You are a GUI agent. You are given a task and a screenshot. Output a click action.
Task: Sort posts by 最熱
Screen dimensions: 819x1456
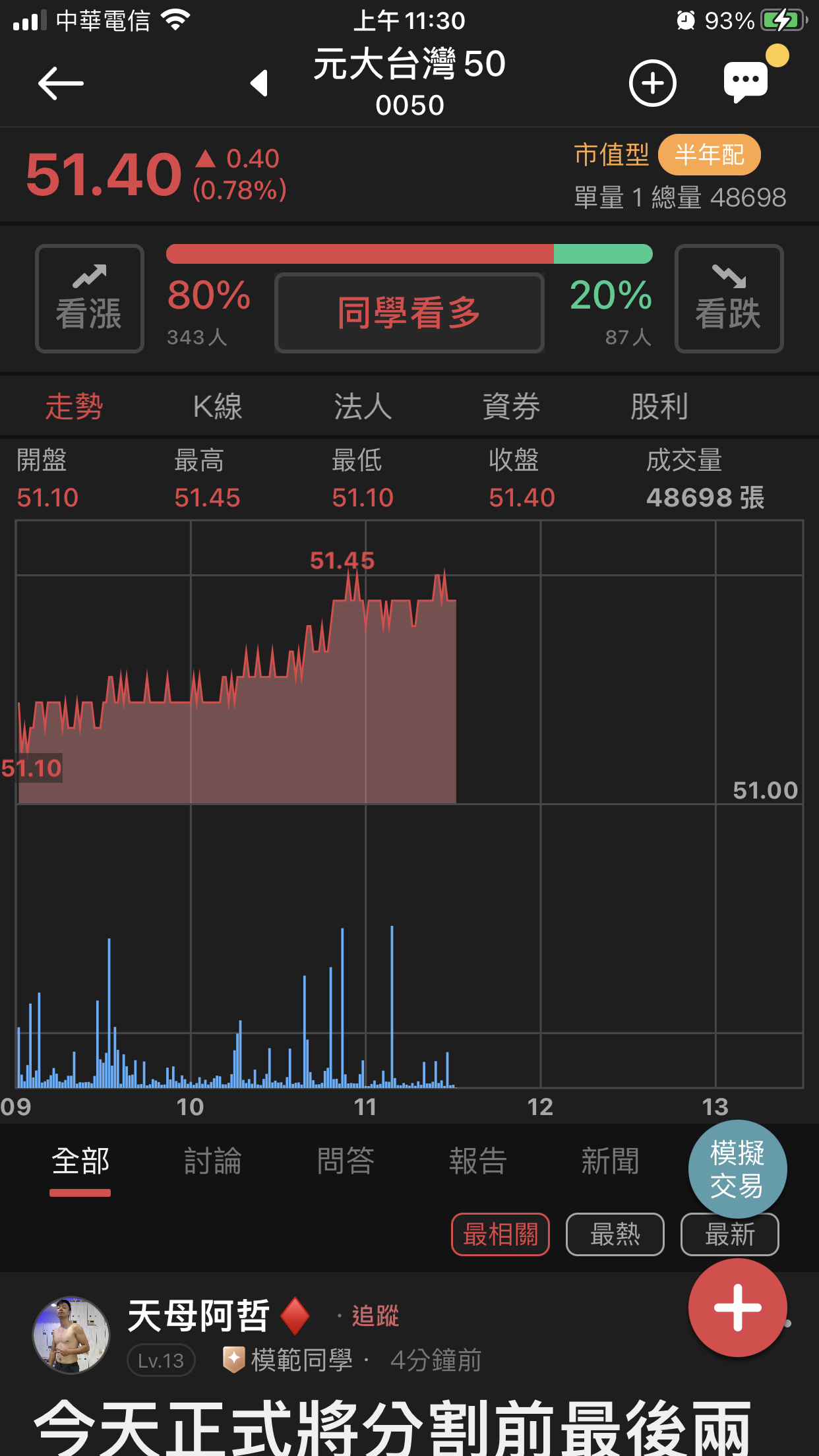tap(615, 1234)
